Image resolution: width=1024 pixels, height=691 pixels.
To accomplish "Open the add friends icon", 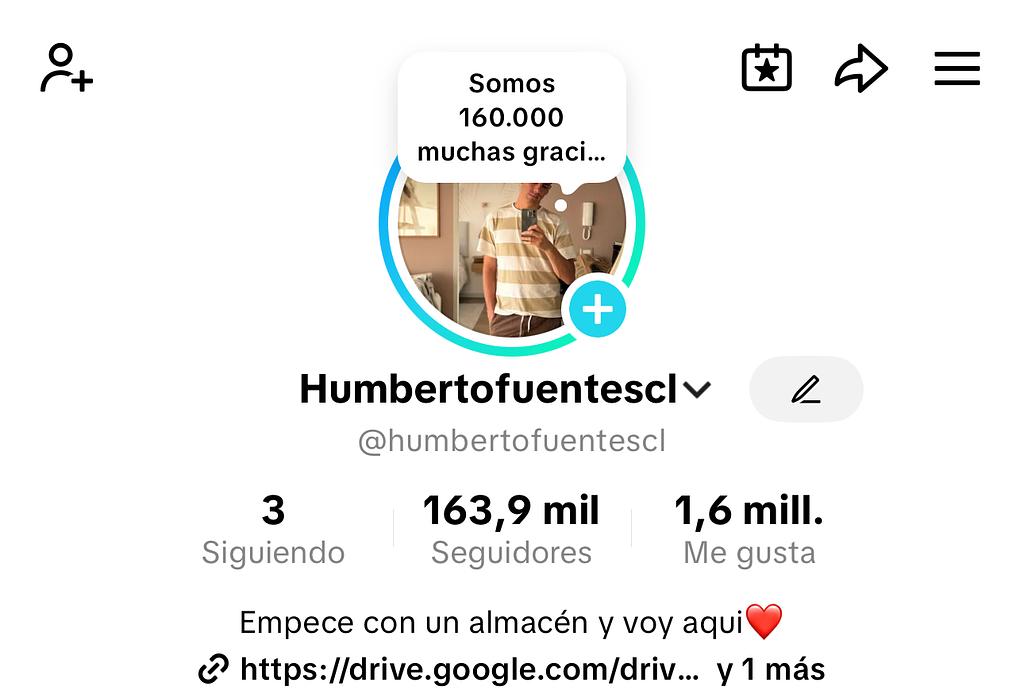I will (x=66, y=68).
